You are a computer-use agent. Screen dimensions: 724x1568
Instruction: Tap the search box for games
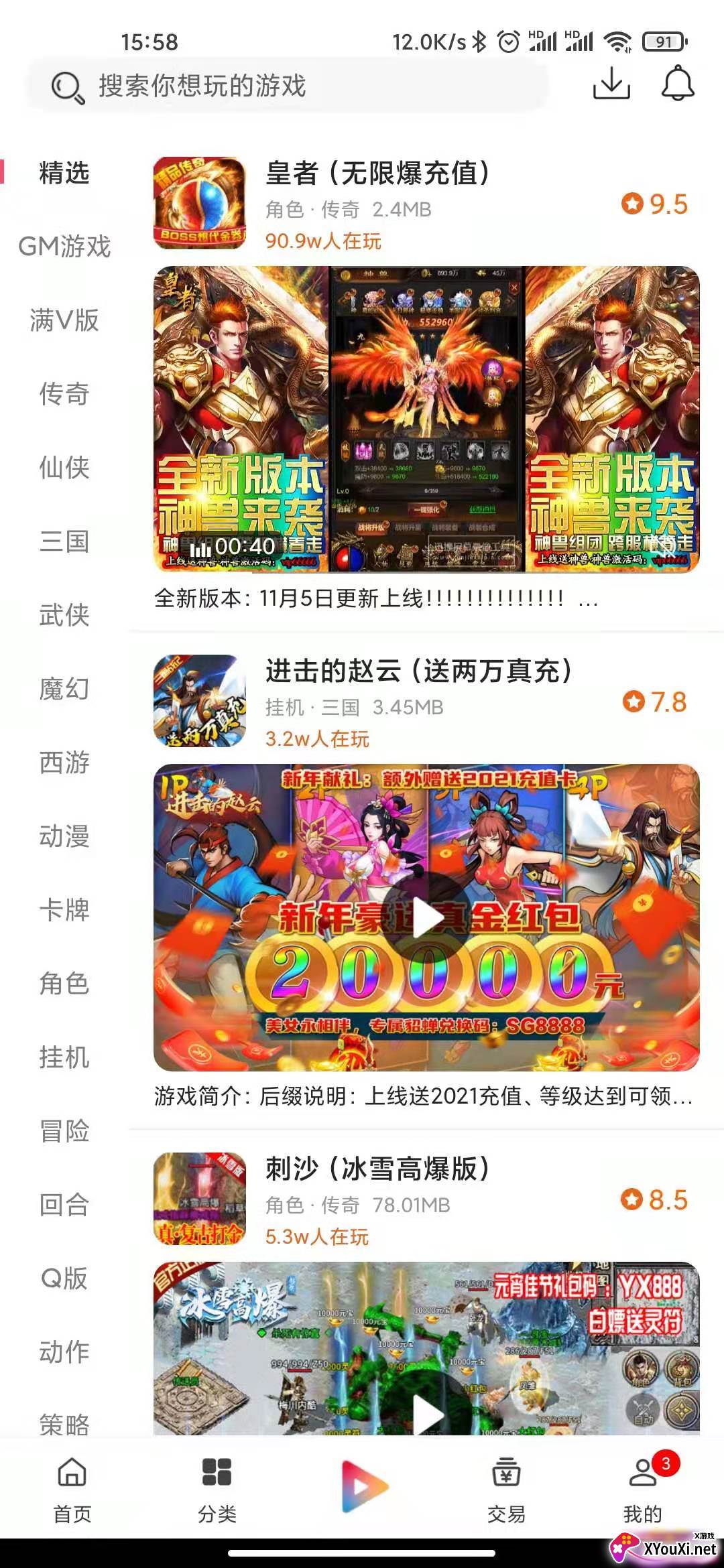coord(288,86)
